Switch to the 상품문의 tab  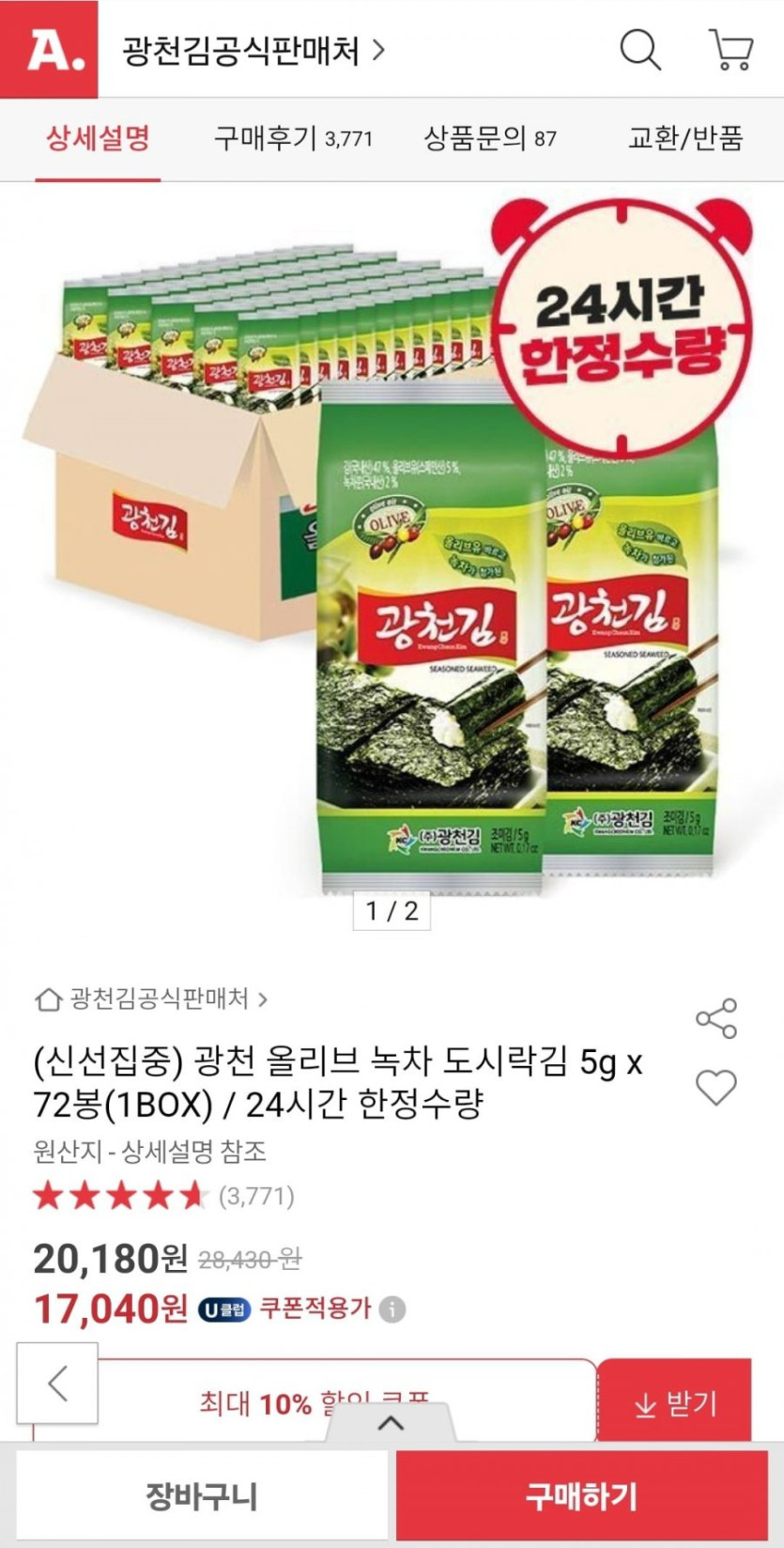click(x=489, y=139)
